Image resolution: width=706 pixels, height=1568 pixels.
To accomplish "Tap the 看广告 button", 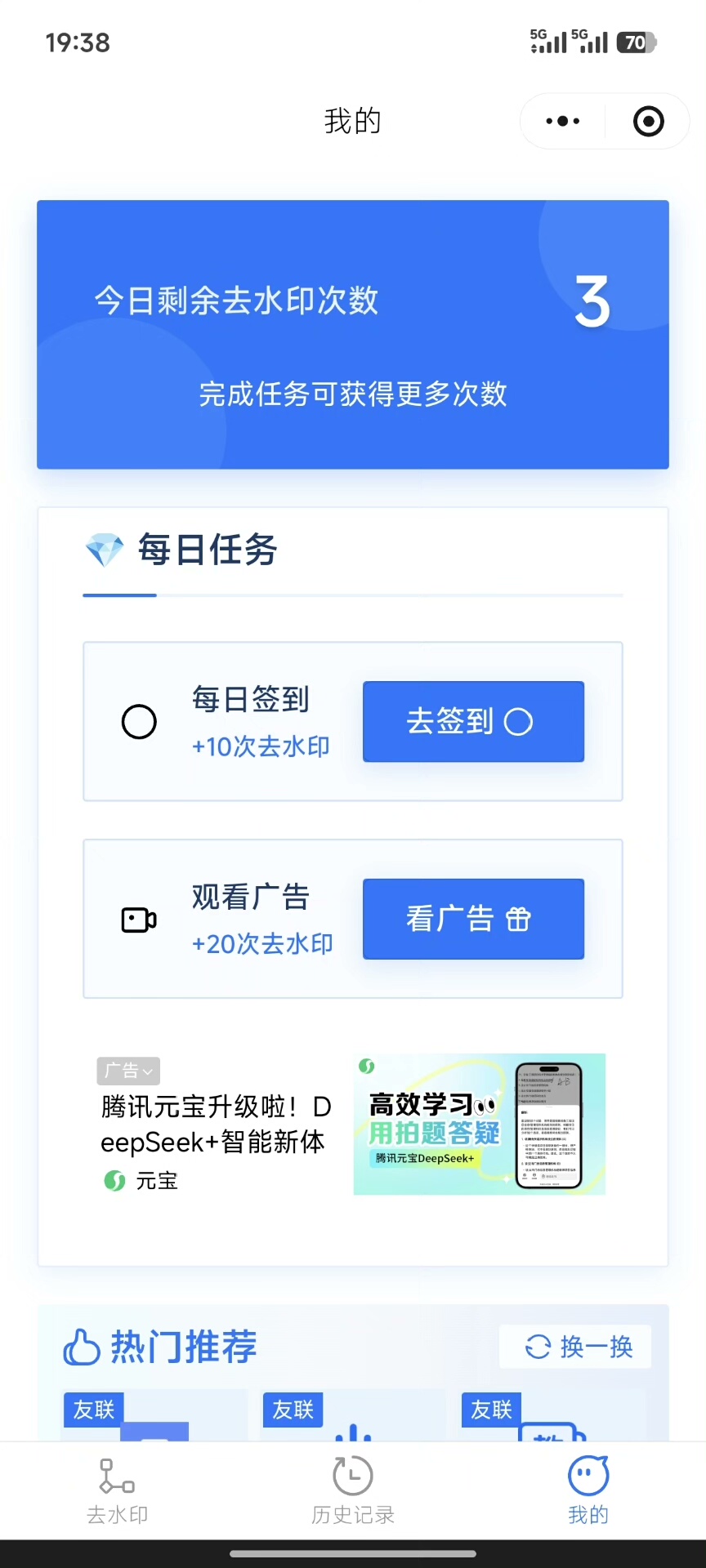I will click(x=473, y=919).
